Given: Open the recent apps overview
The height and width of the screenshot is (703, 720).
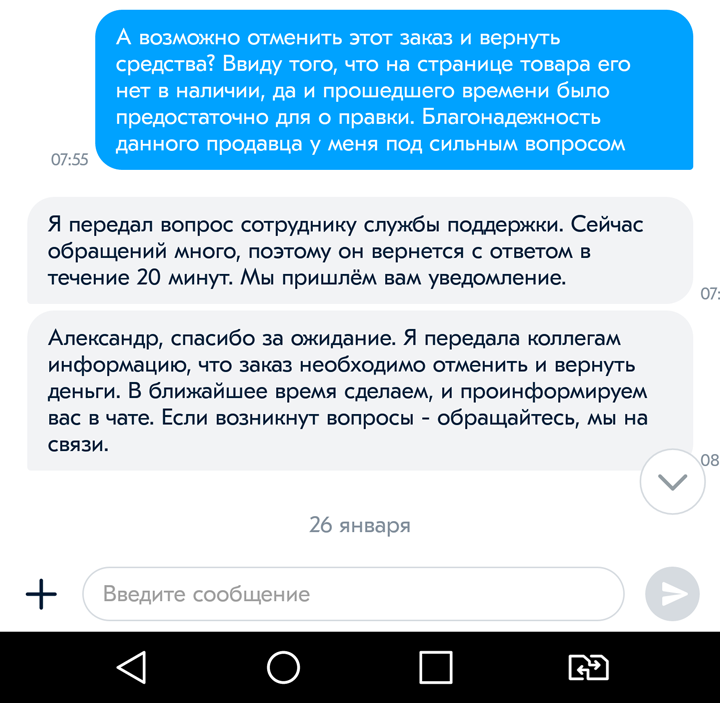Looking at the screenshot, I should (x=435, y=667).
